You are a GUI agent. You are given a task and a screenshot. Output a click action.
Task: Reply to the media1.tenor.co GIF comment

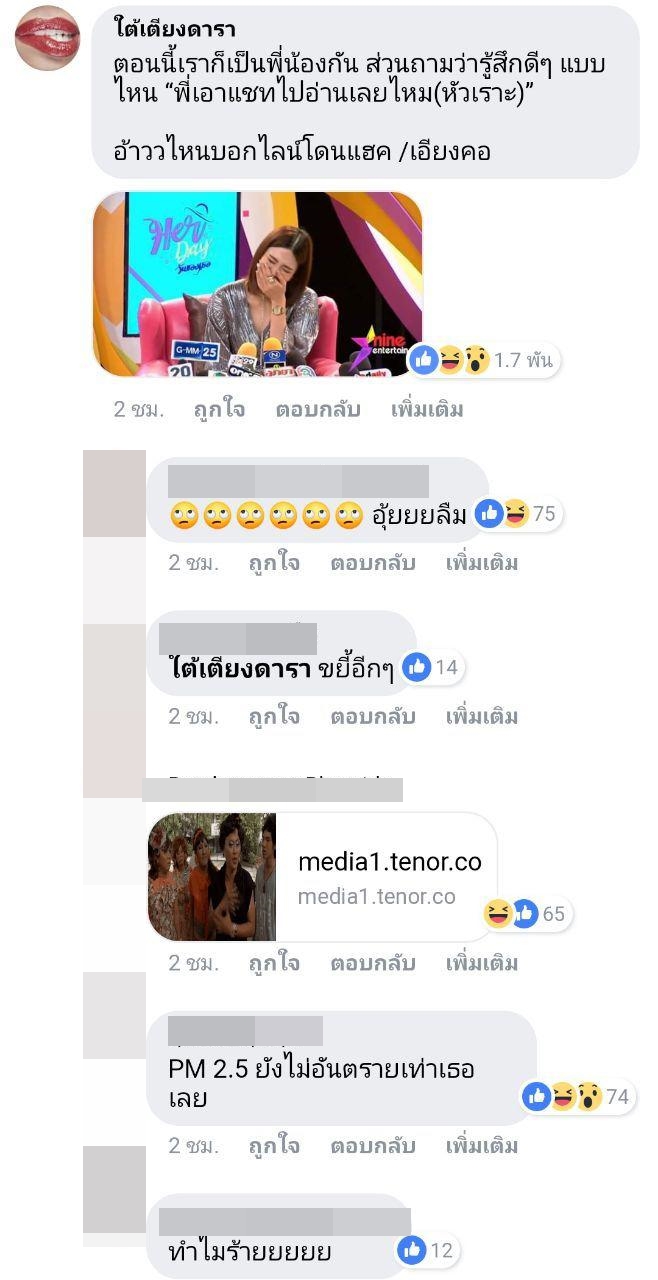[x=372, y=964]
